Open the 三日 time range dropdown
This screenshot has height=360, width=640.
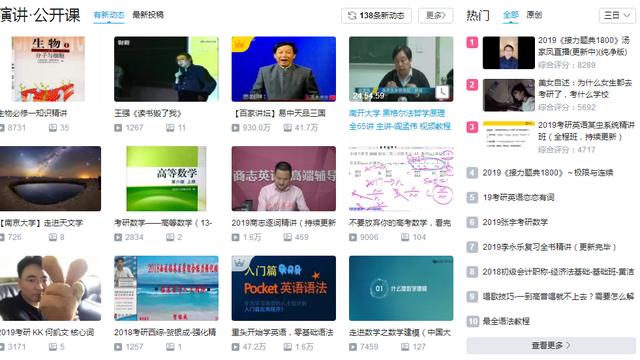click(617, 16)
